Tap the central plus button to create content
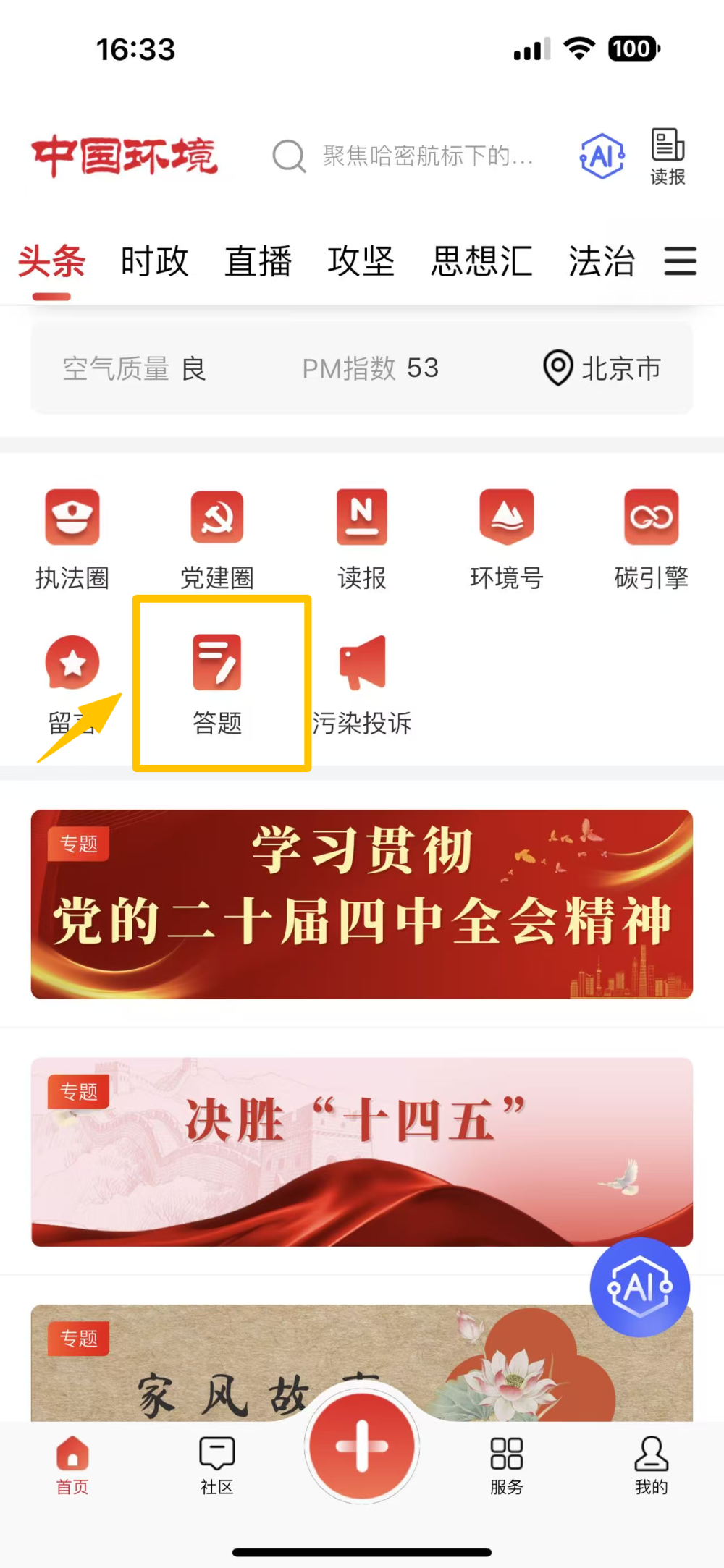The width and height of the screenshot is (724, 1568). [362, 1446]
